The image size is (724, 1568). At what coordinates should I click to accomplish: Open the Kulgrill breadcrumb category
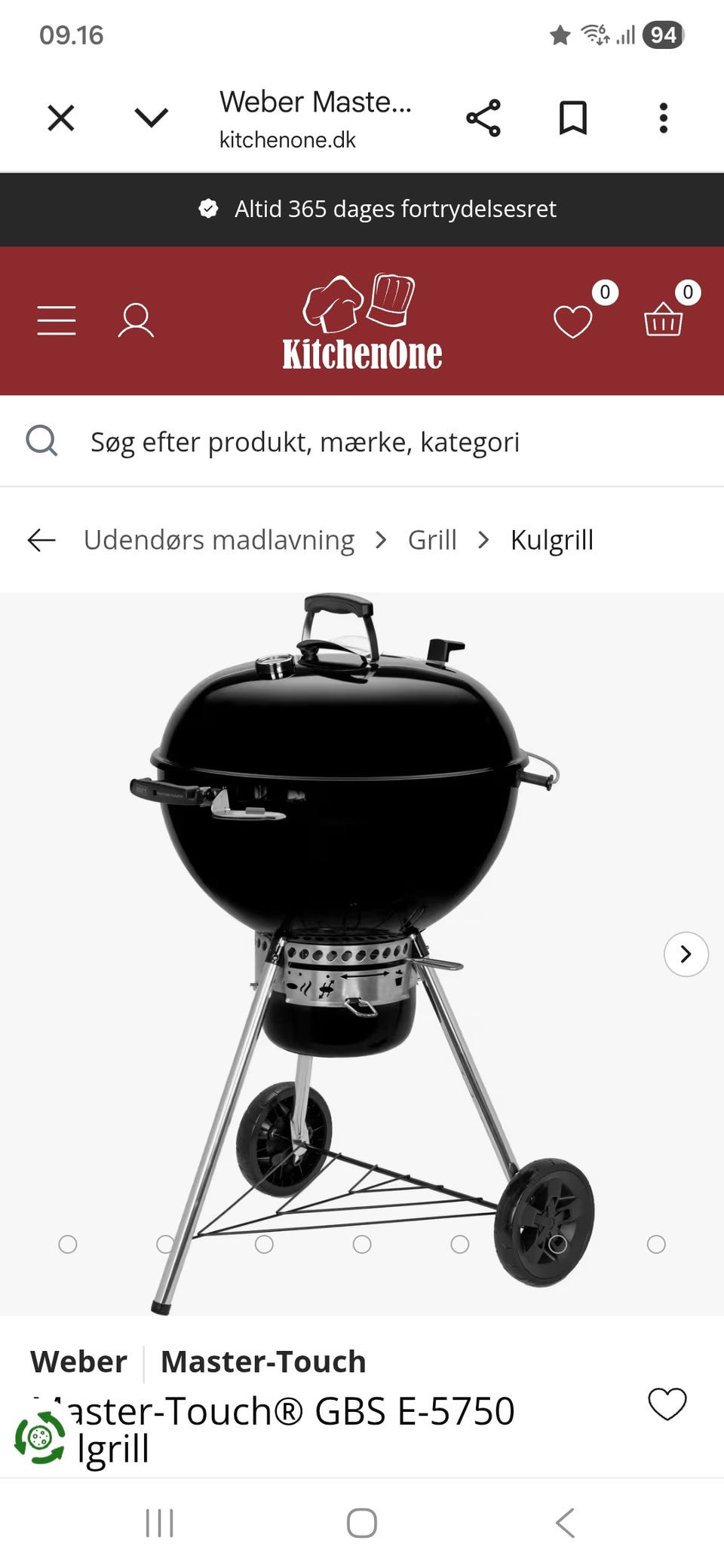coord(552,540)
